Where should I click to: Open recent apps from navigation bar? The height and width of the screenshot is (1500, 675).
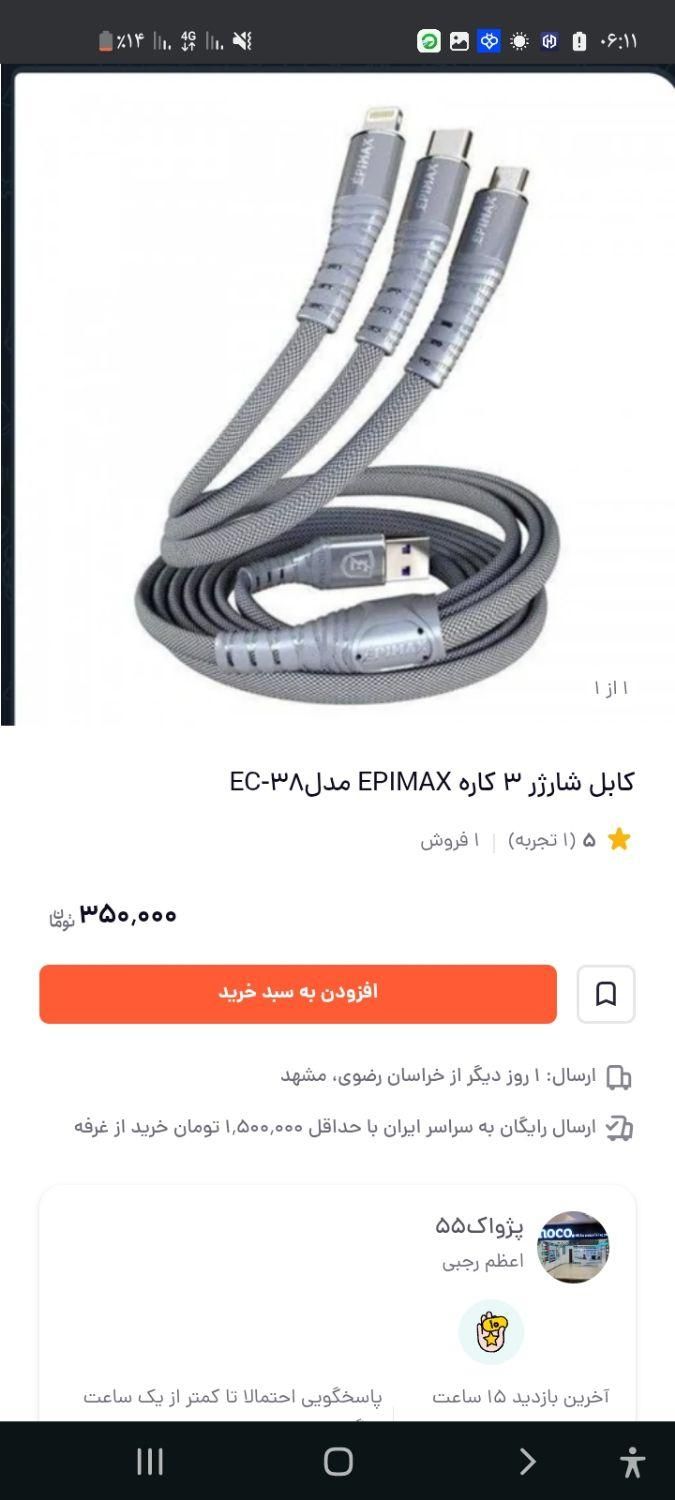(150, 1461)
